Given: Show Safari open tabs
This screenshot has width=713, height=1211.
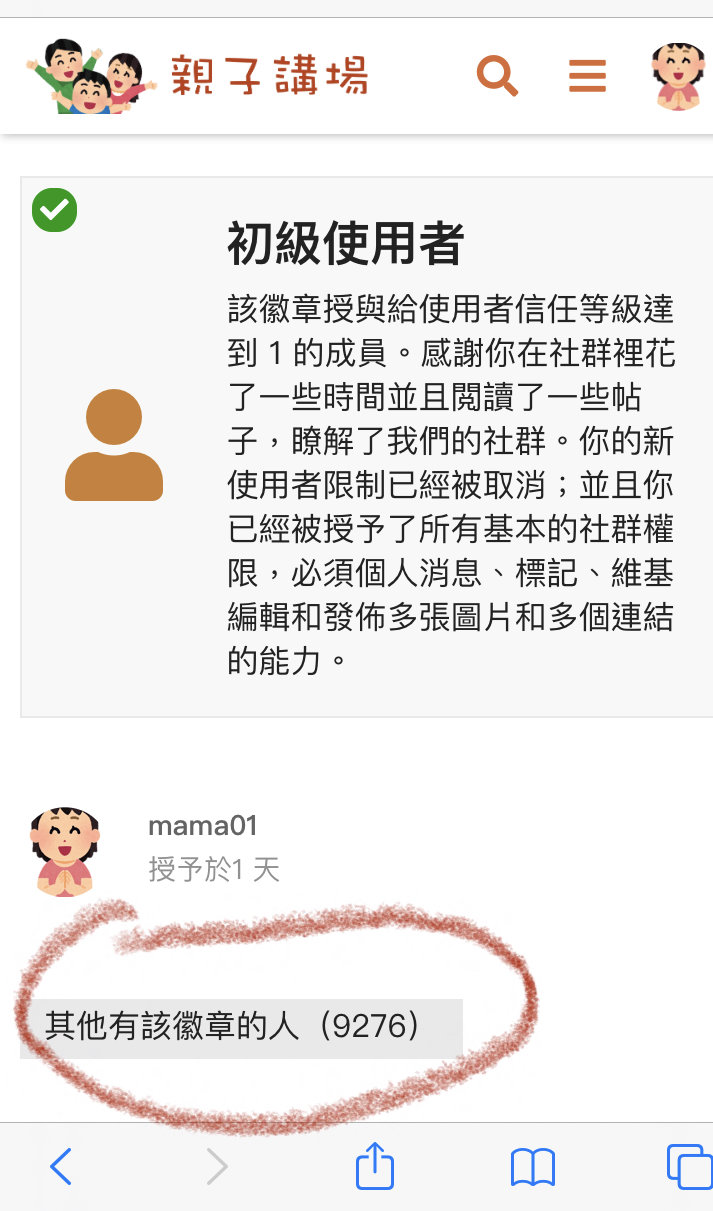Looking at the screenshot, I should click(689, 1167).
